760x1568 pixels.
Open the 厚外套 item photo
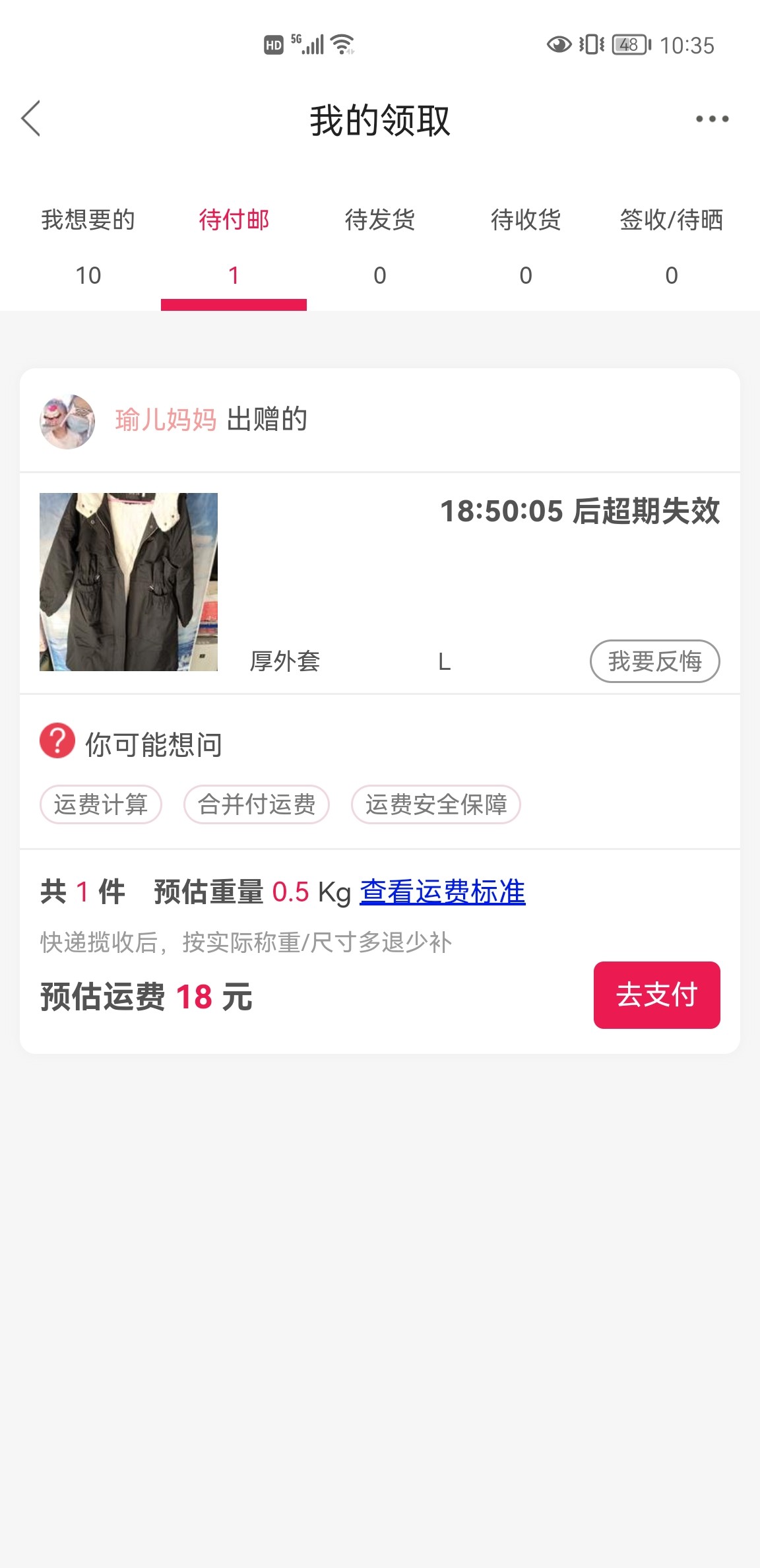(129, 582)
